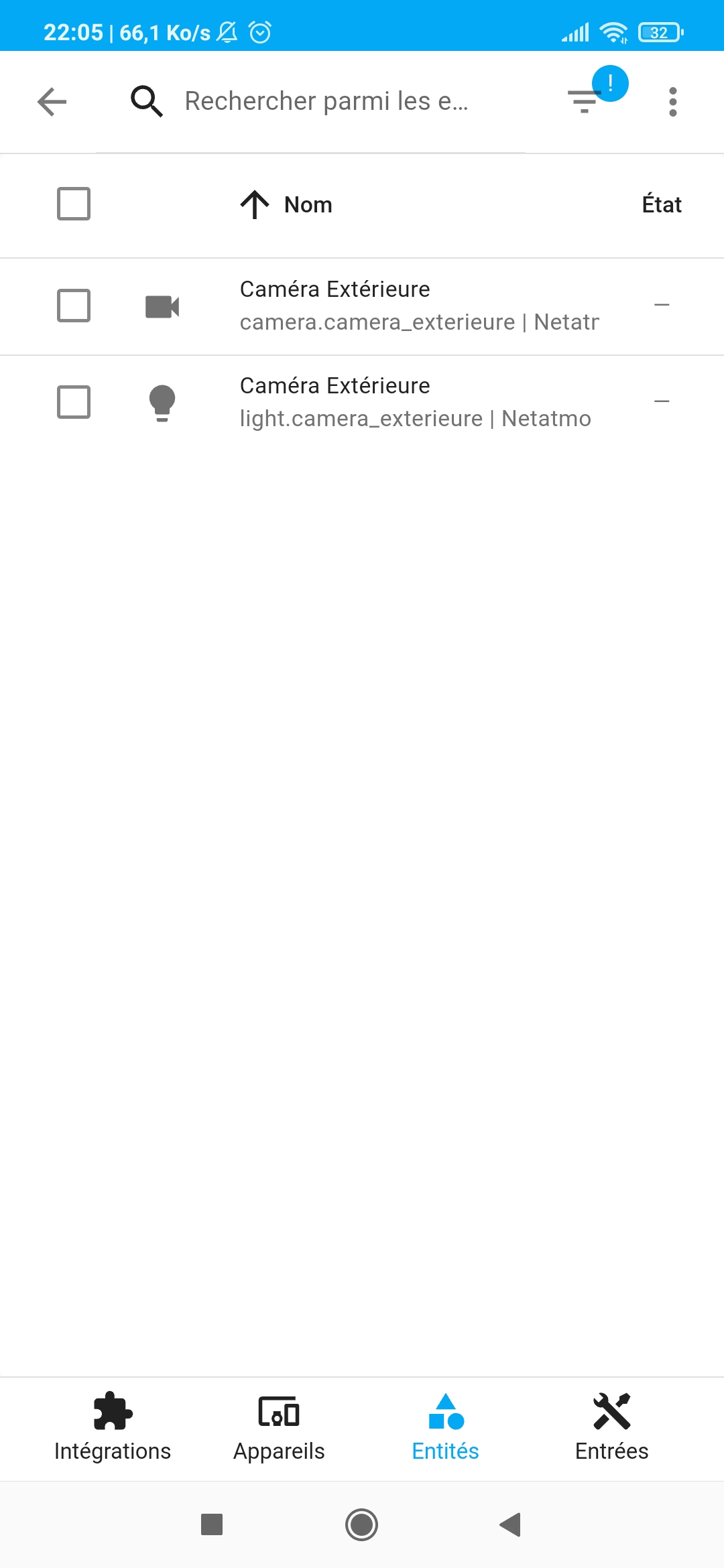The image size is (724, 1568).
Task: Switch to the Entités tab
Action: [x=445, y=1429]
